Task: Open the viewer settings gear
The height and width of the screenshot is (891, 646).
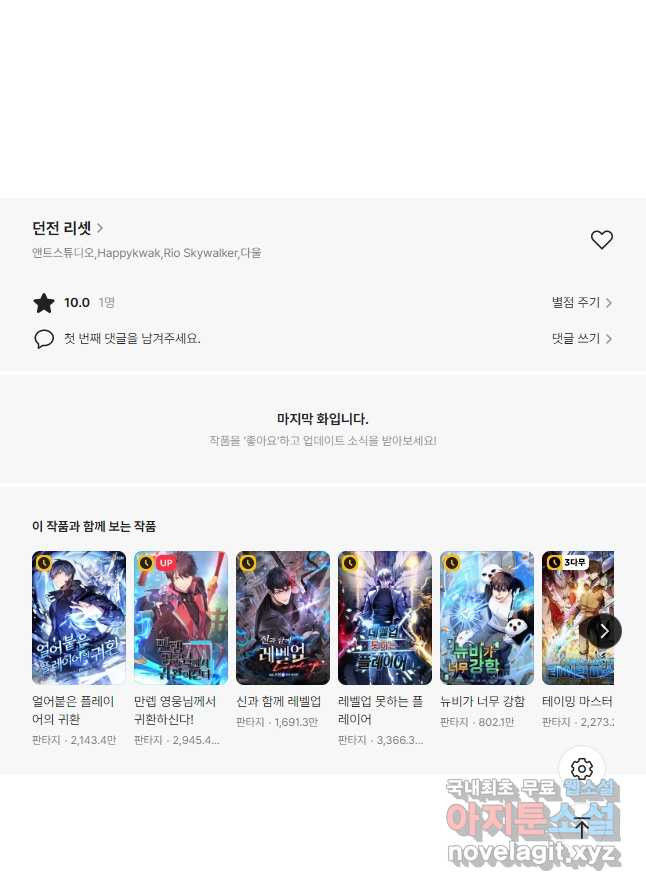Action: [x=581, y=769]
